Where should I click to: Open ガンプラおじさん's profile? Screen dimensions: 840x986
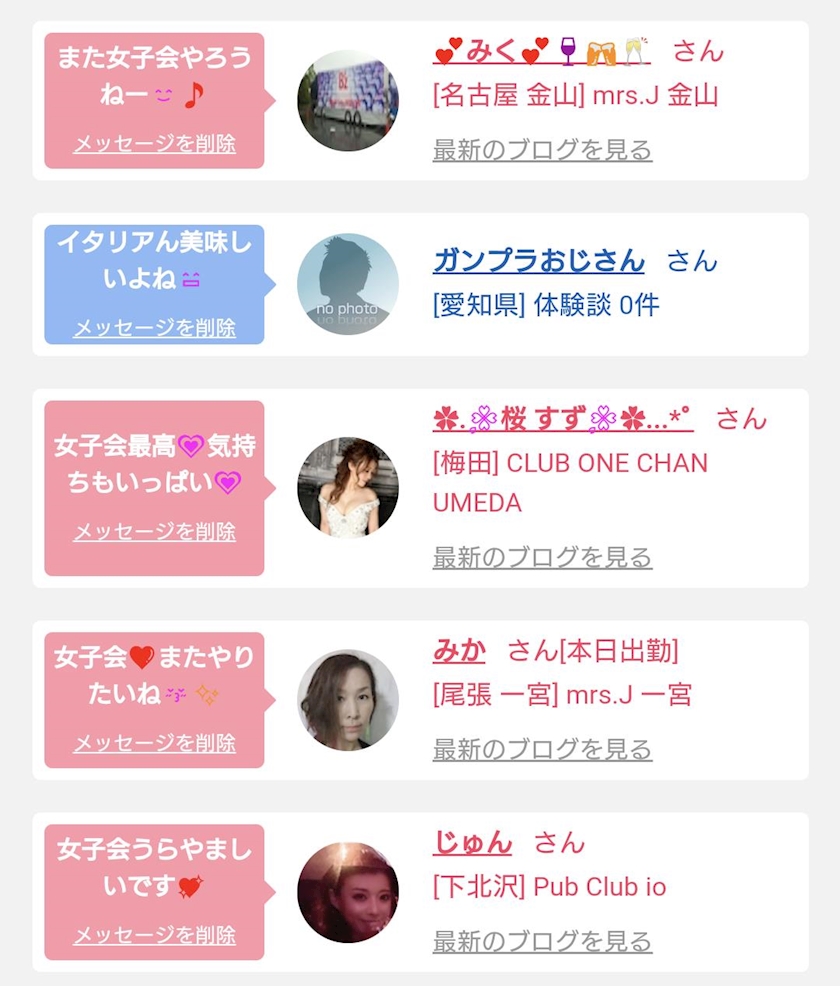click(x=539, y=261)
